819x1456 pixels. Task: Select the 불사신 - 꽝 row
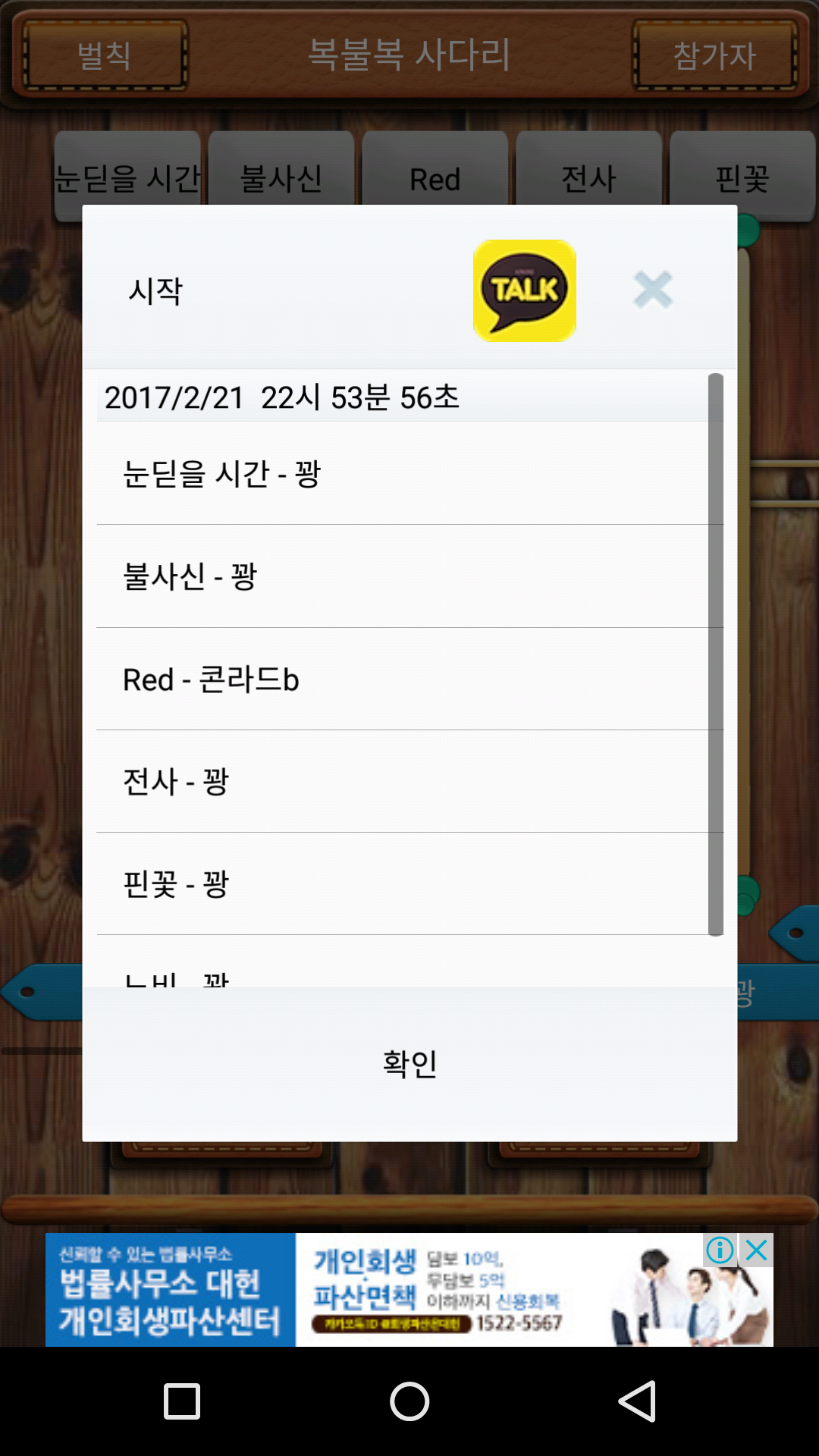point(409,576)
